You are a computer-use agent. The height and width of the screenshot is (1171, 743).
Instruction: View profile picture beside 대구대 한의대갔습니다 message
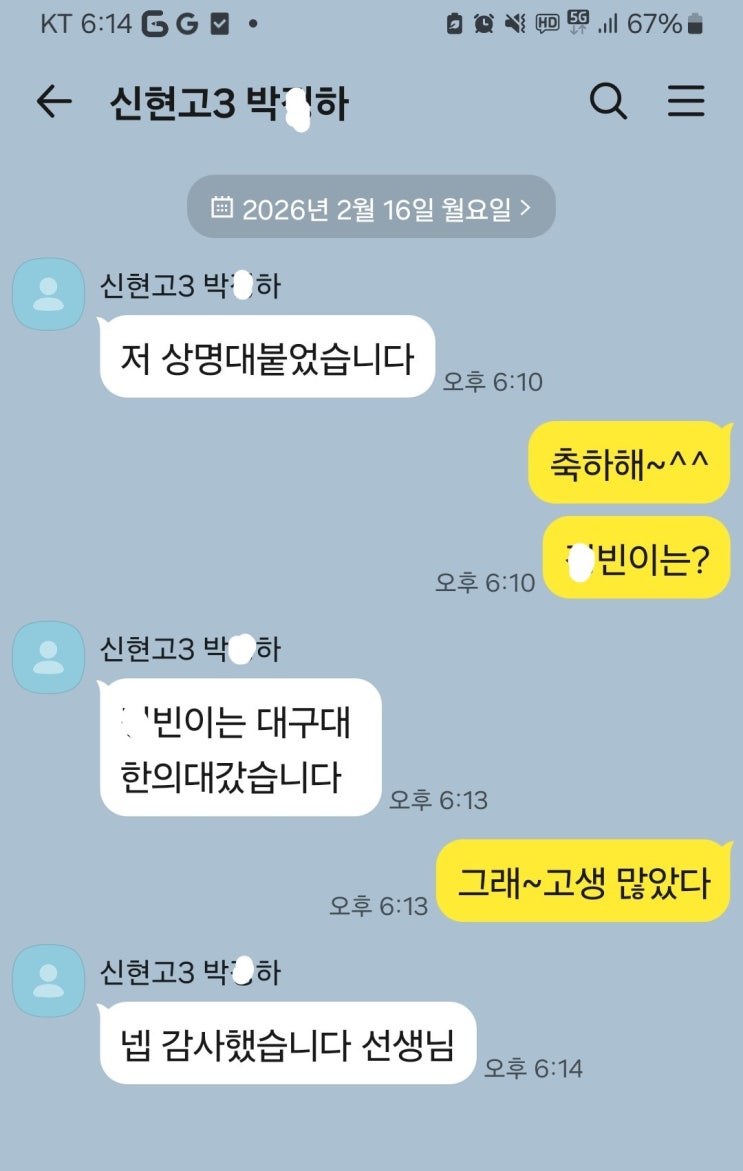tap(47, 657)
